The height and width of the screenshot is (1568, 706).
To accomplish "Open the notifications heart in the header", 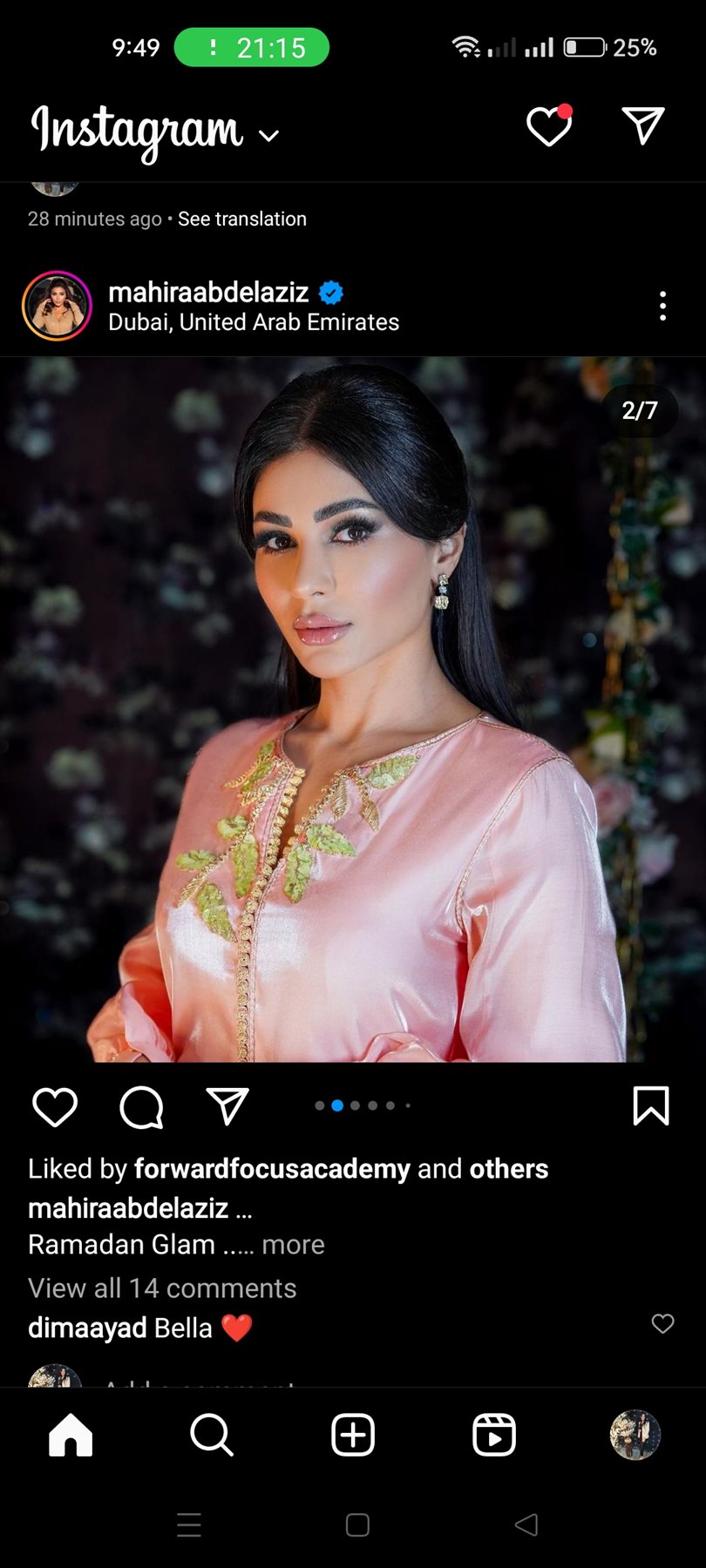I will pyautogui.click(x=549, y=127).
